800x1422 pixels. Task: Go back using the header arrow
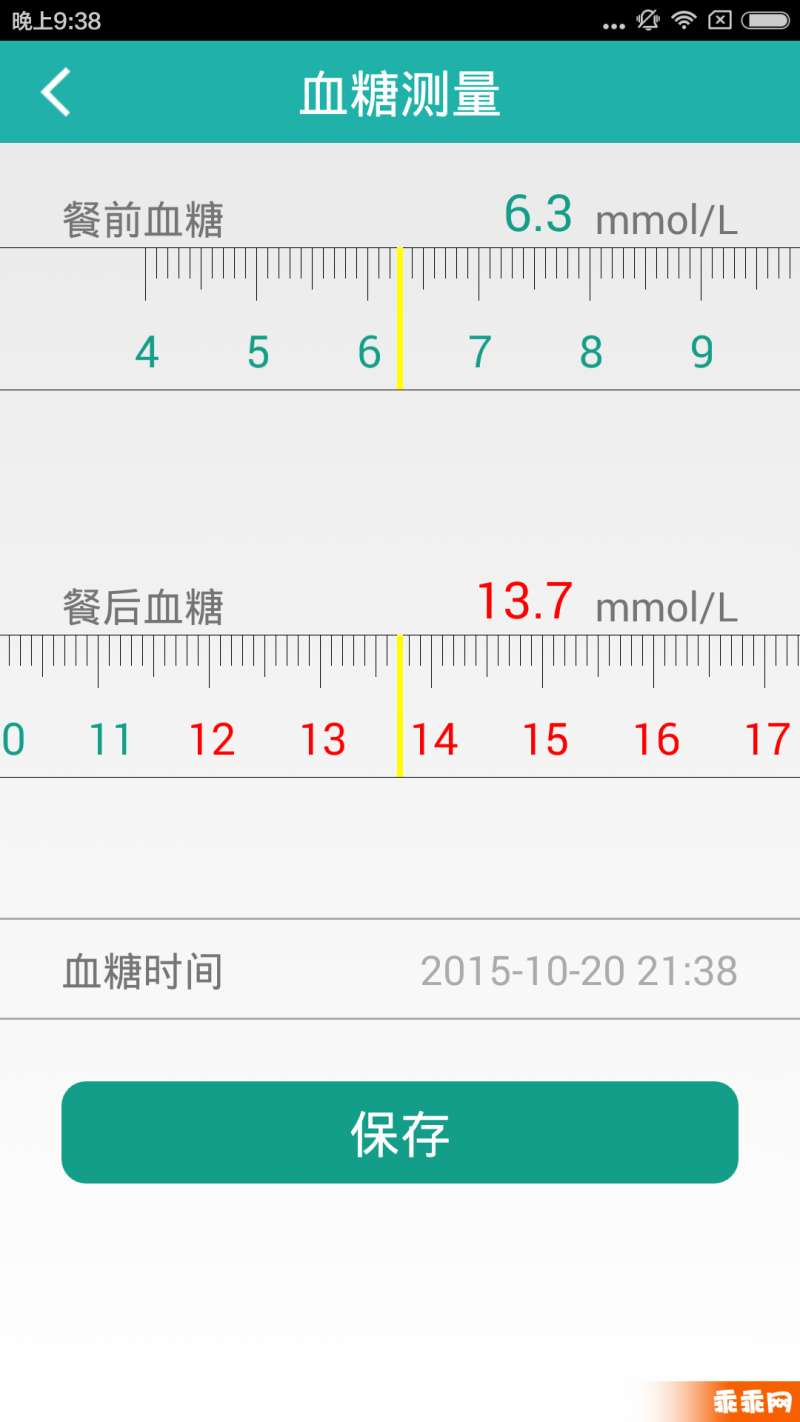(56, 92)
